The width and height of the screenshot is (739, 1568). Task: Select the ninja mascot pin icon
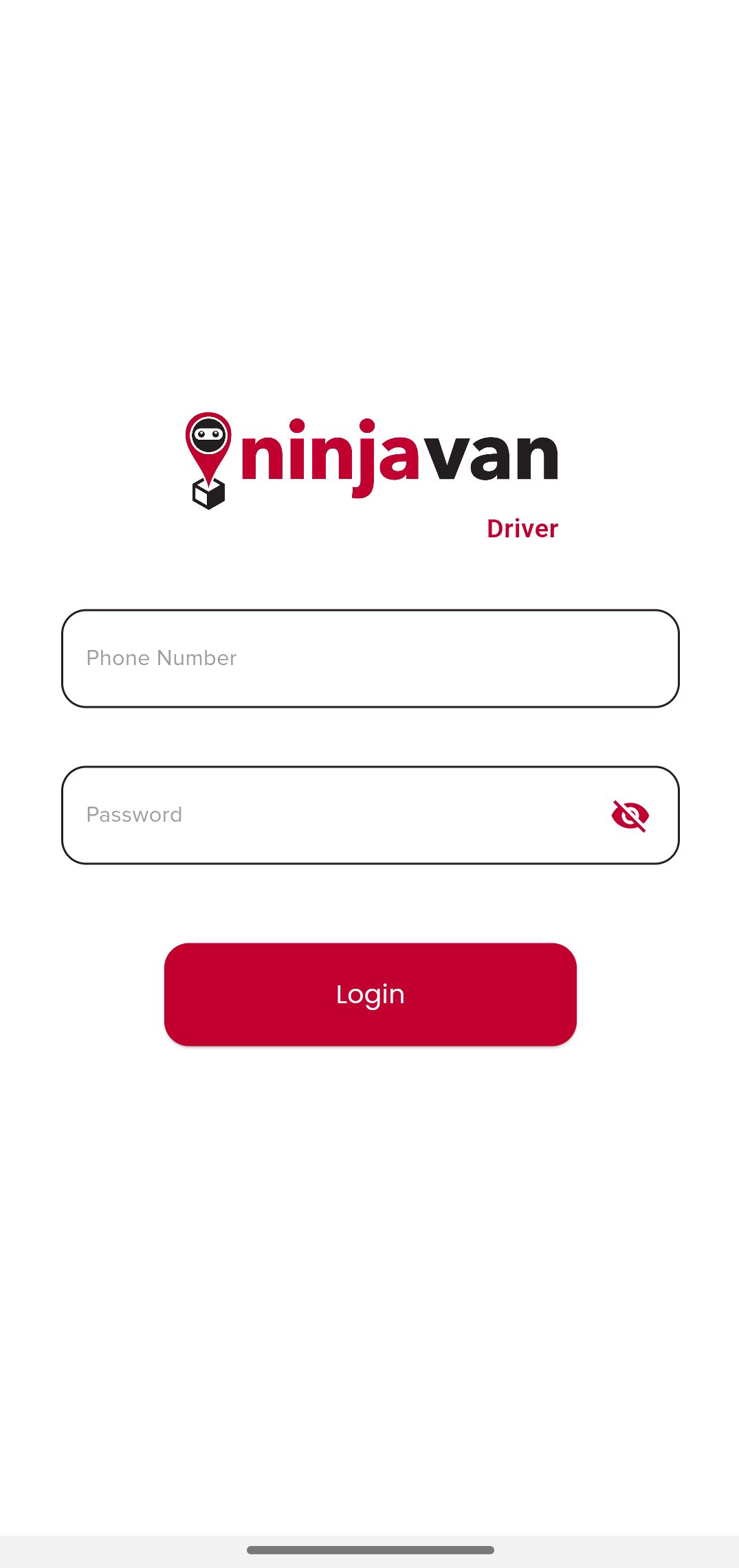point(208,436)
